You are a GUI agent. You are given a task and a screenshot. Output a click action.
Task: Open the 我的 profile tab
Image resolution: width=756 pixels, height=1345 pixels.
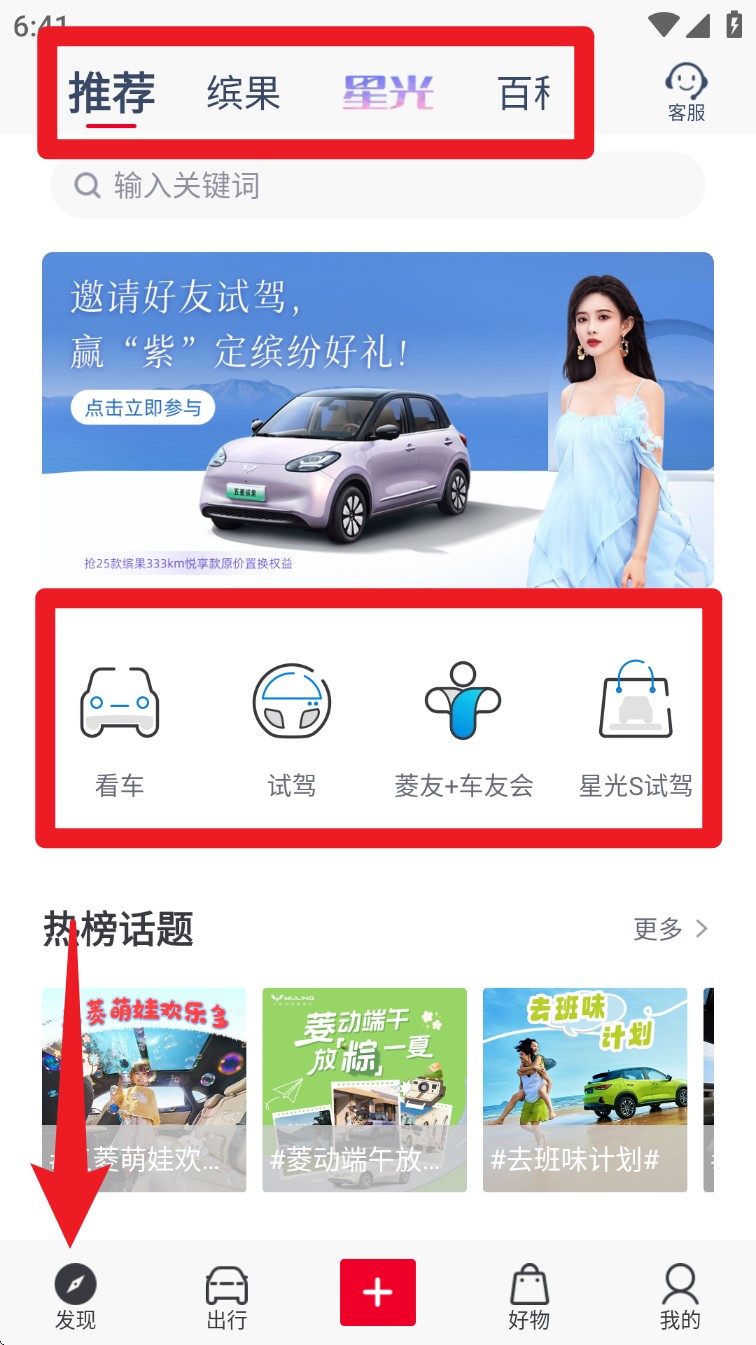tap(680, 1295)
